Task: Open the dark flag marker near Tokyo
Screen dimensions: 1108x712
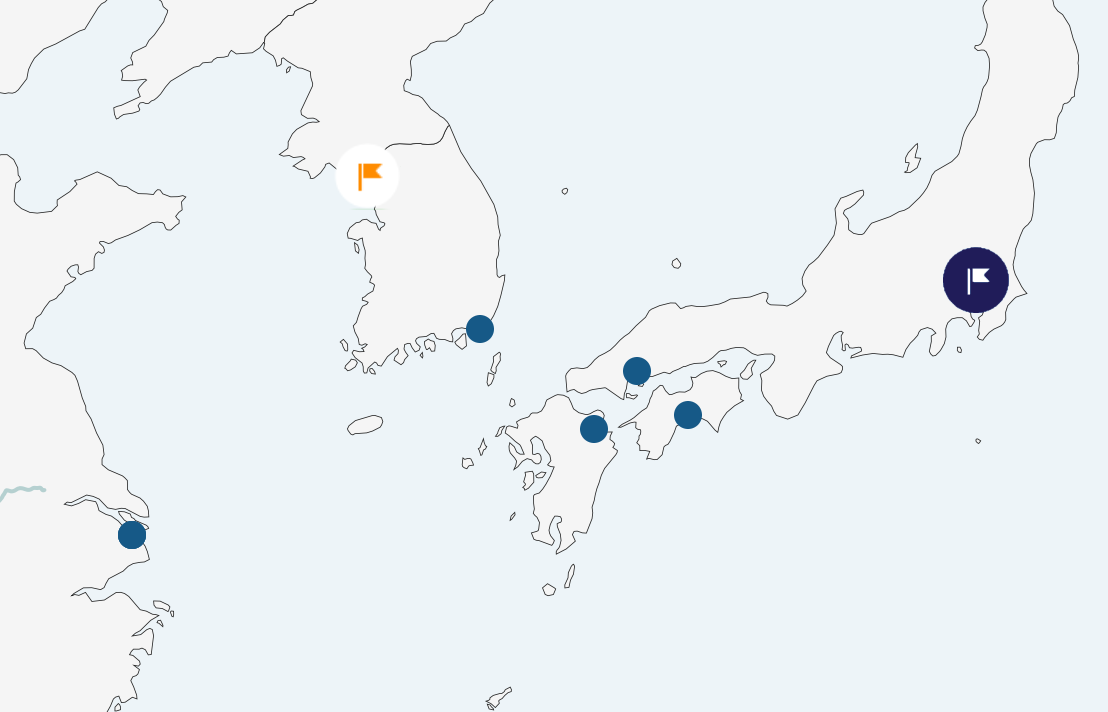Action: pos(975,280)
